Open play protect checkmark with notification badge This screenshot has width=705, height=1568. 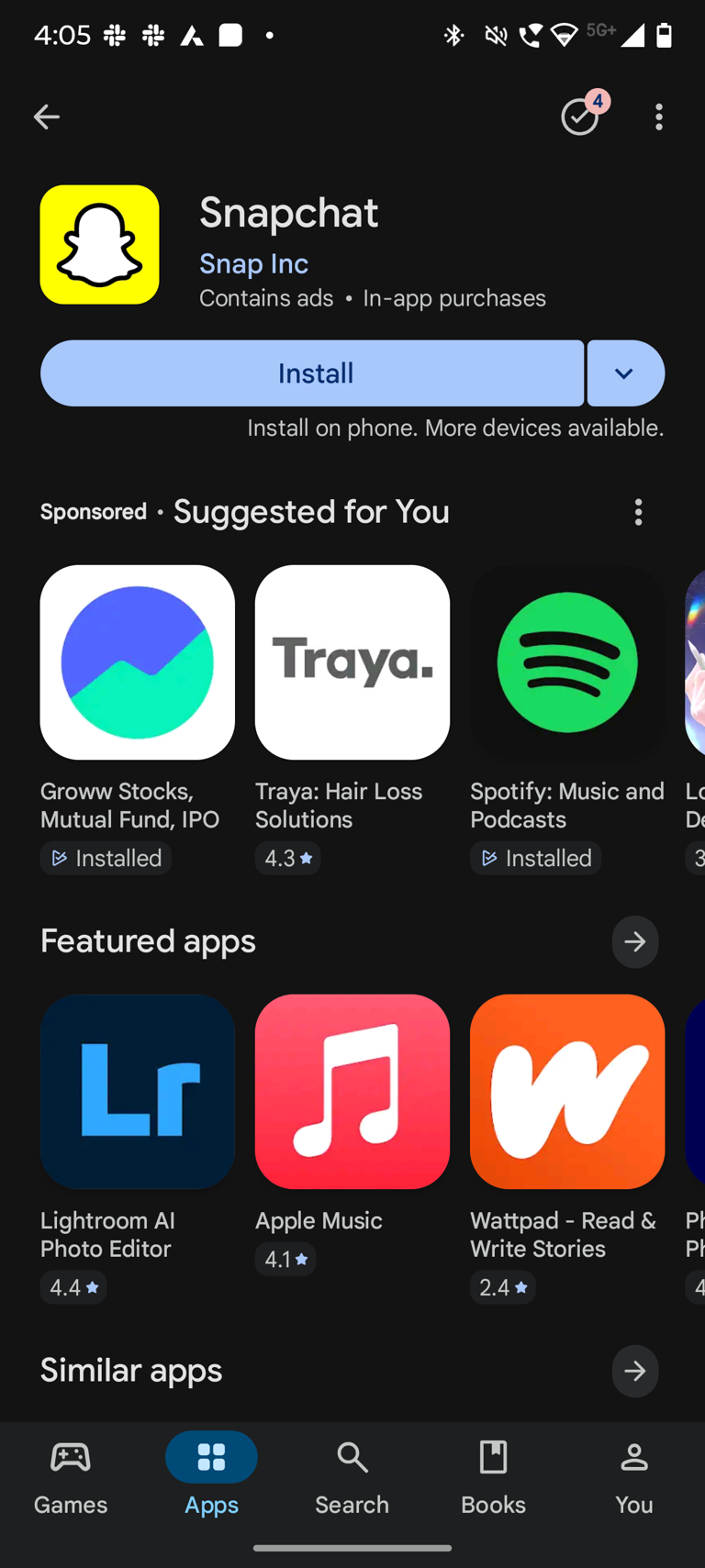(579, 117)
